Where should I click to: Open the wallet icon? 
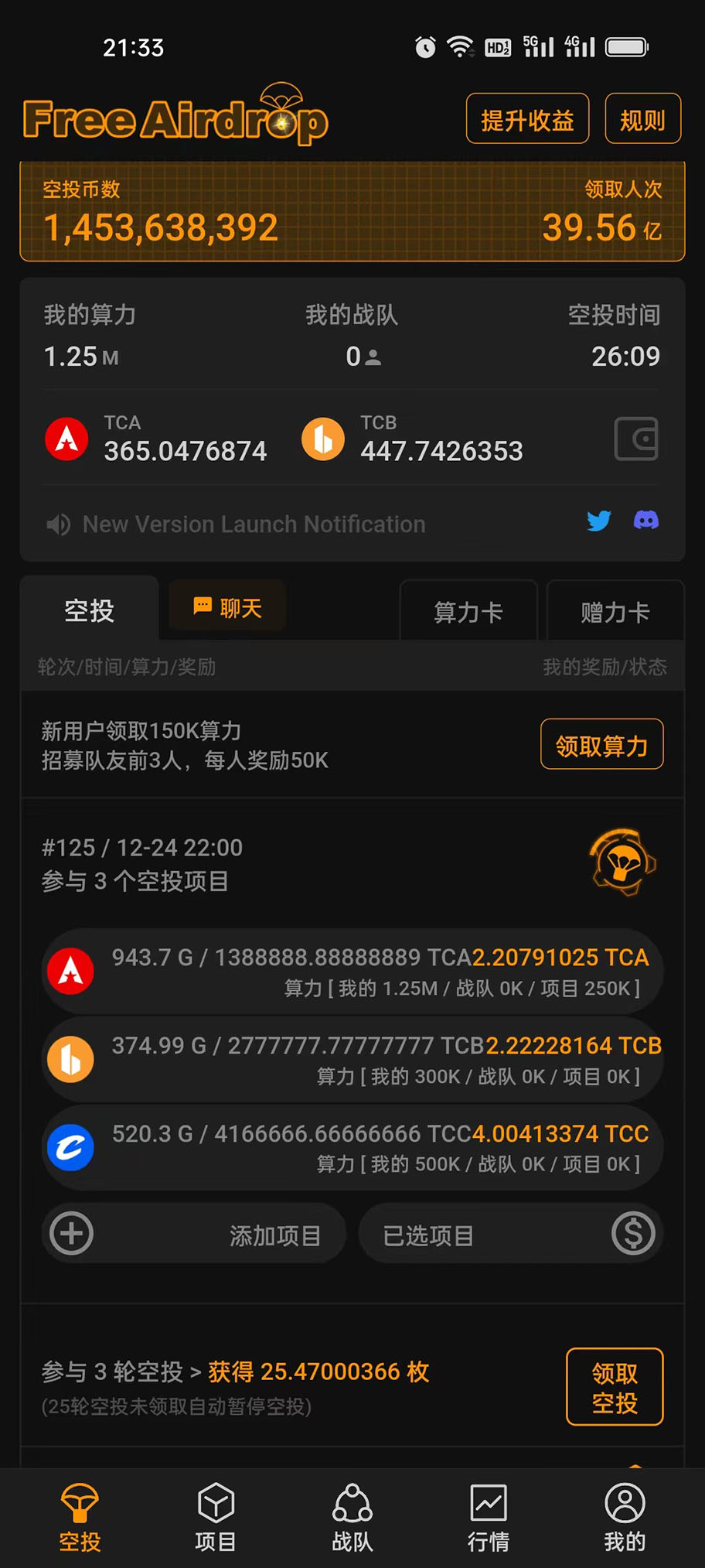635,439
